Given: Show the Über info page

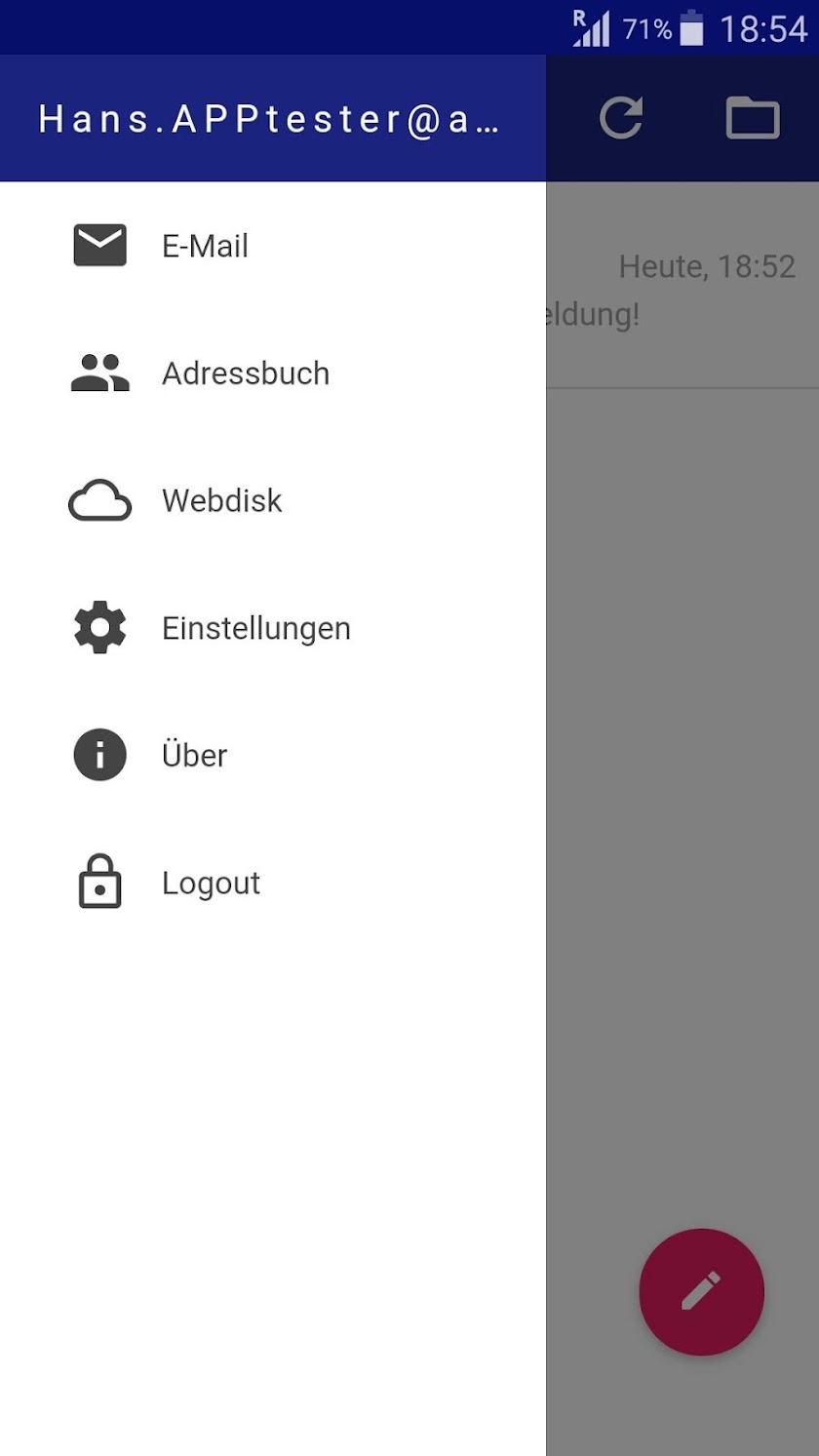Looking at the screenshot, I should 194,756.
